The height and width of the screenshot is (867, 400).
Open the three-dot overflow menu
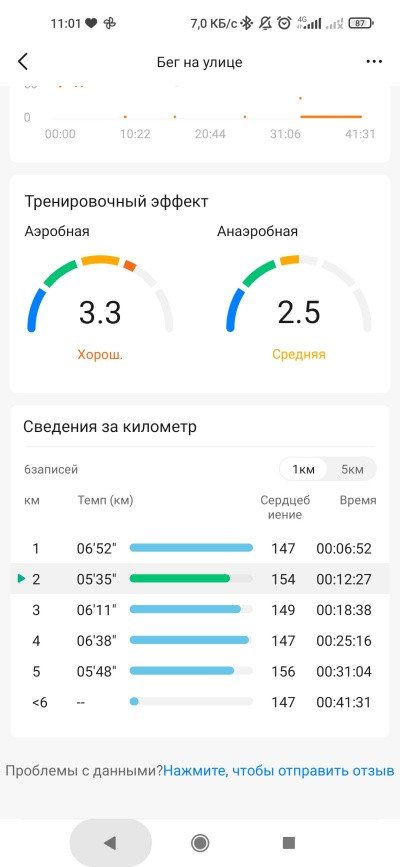[375, 62]
